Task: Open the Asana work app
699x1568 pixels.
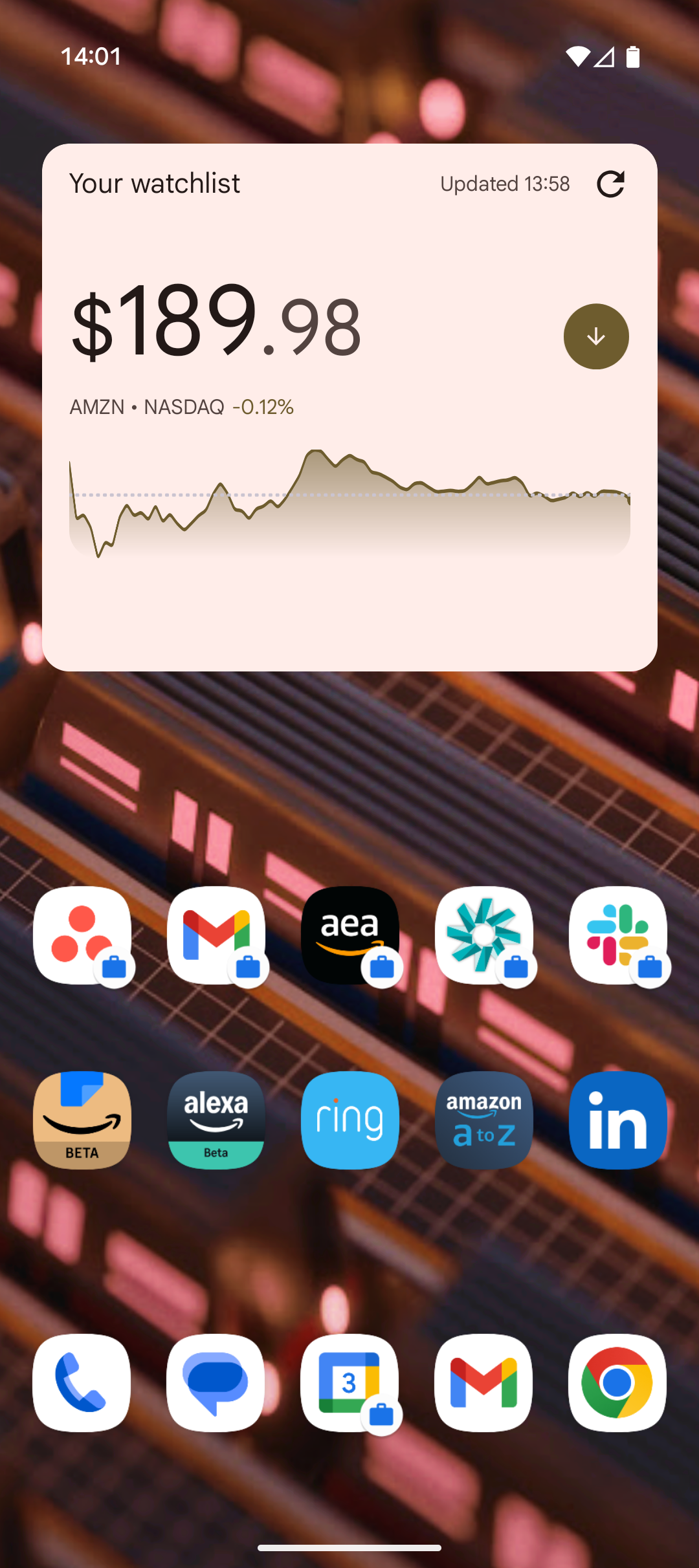Action: click(82, 935)
